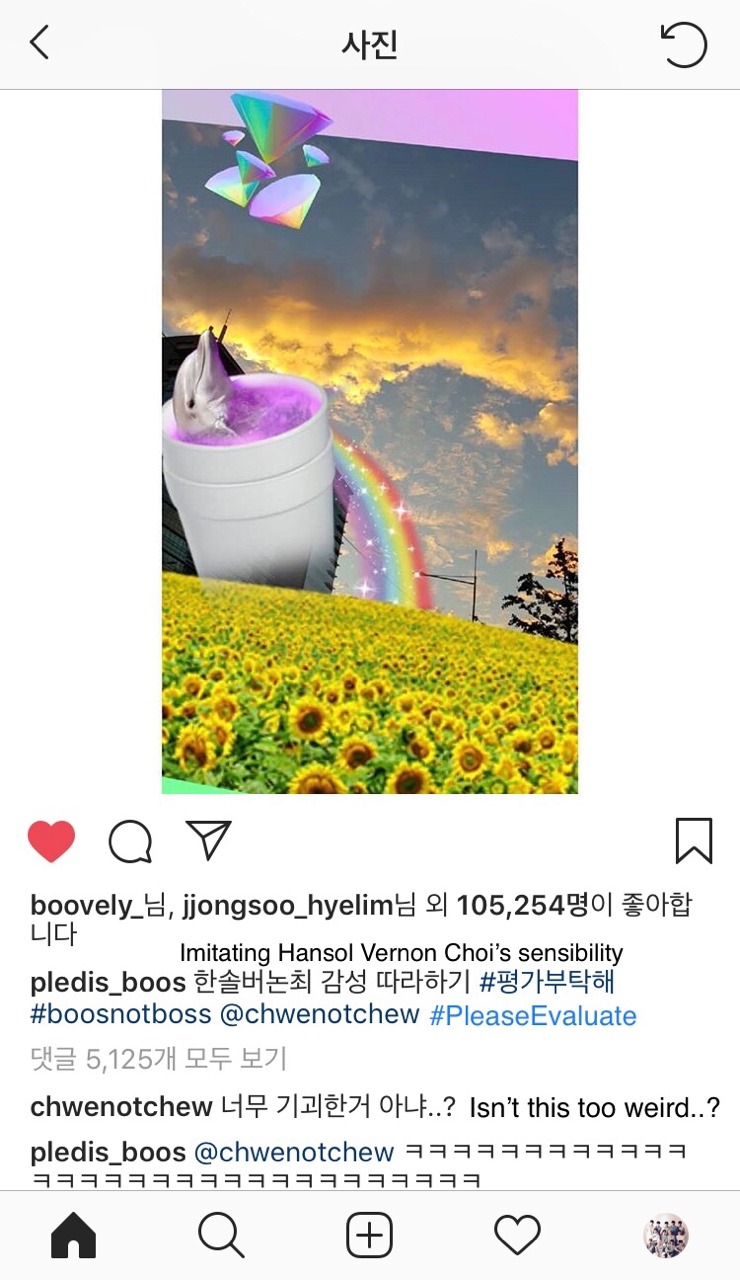Unlike the post via the red heart
740x1280 pixels.
click(51, 841)
